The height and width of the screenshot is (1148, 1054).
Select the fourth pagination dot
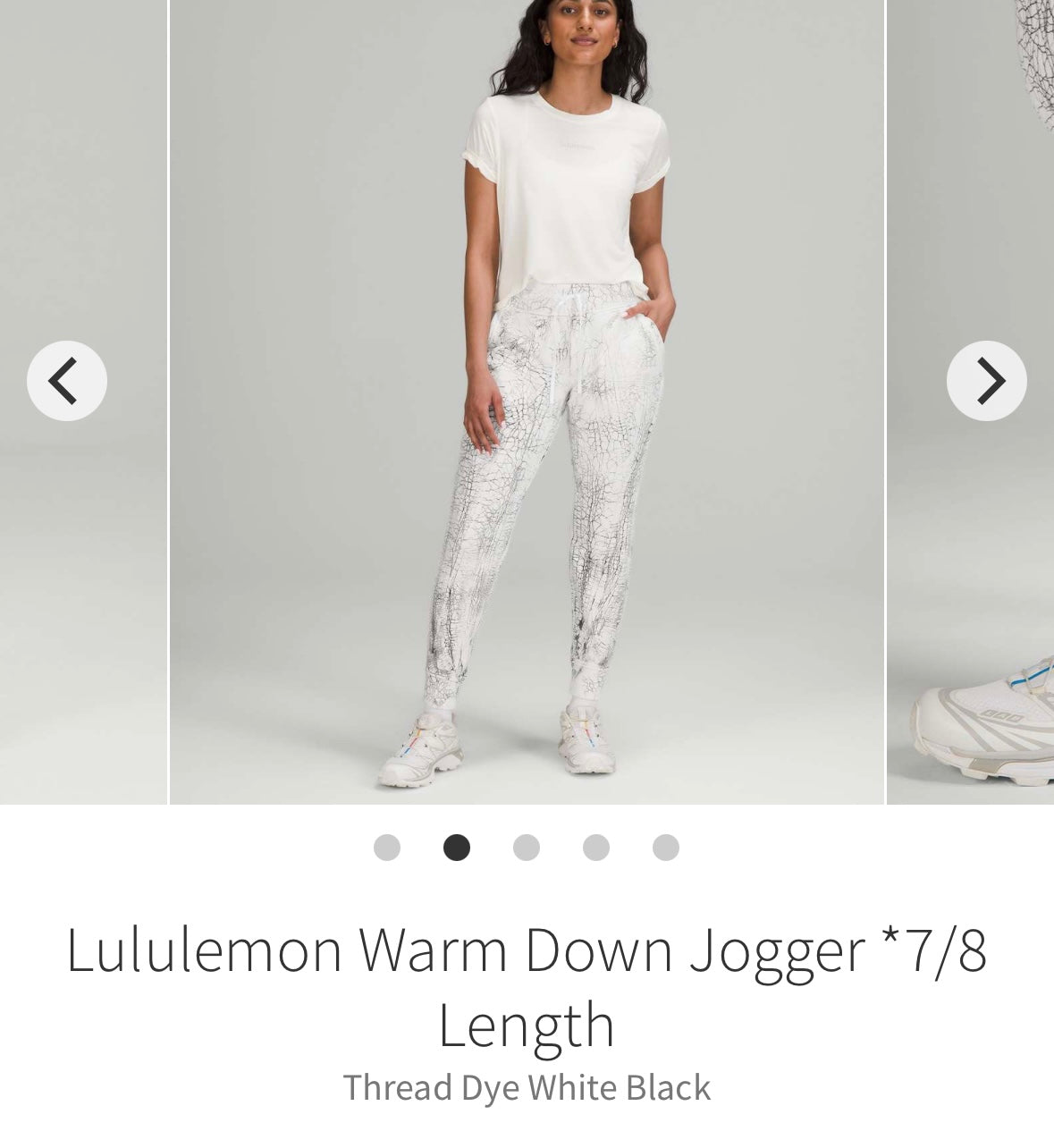coord(595,848)
